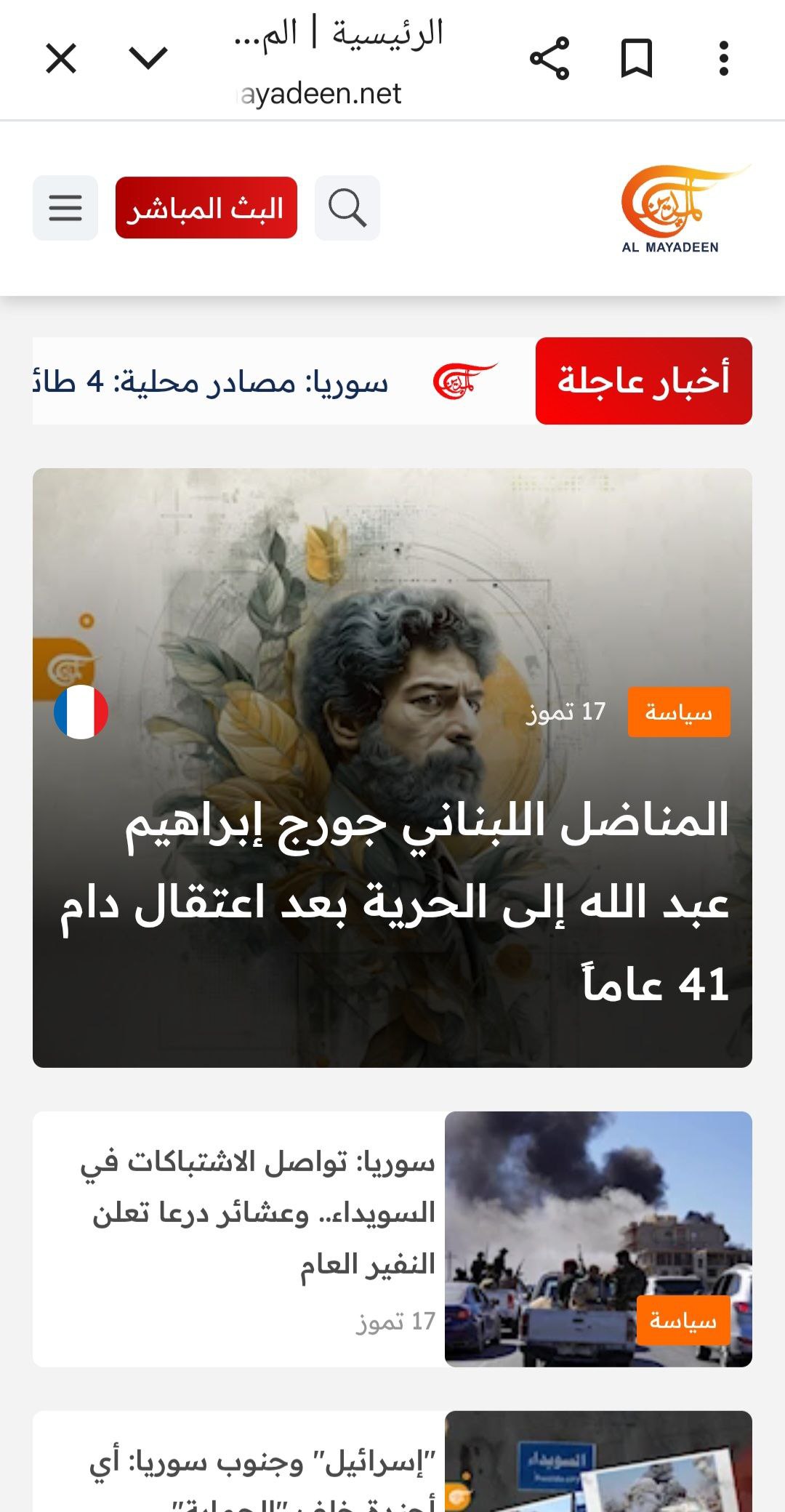Open أخبار عاجلة breaking news
The image size is (785, 1512).
tap(643, 381)
